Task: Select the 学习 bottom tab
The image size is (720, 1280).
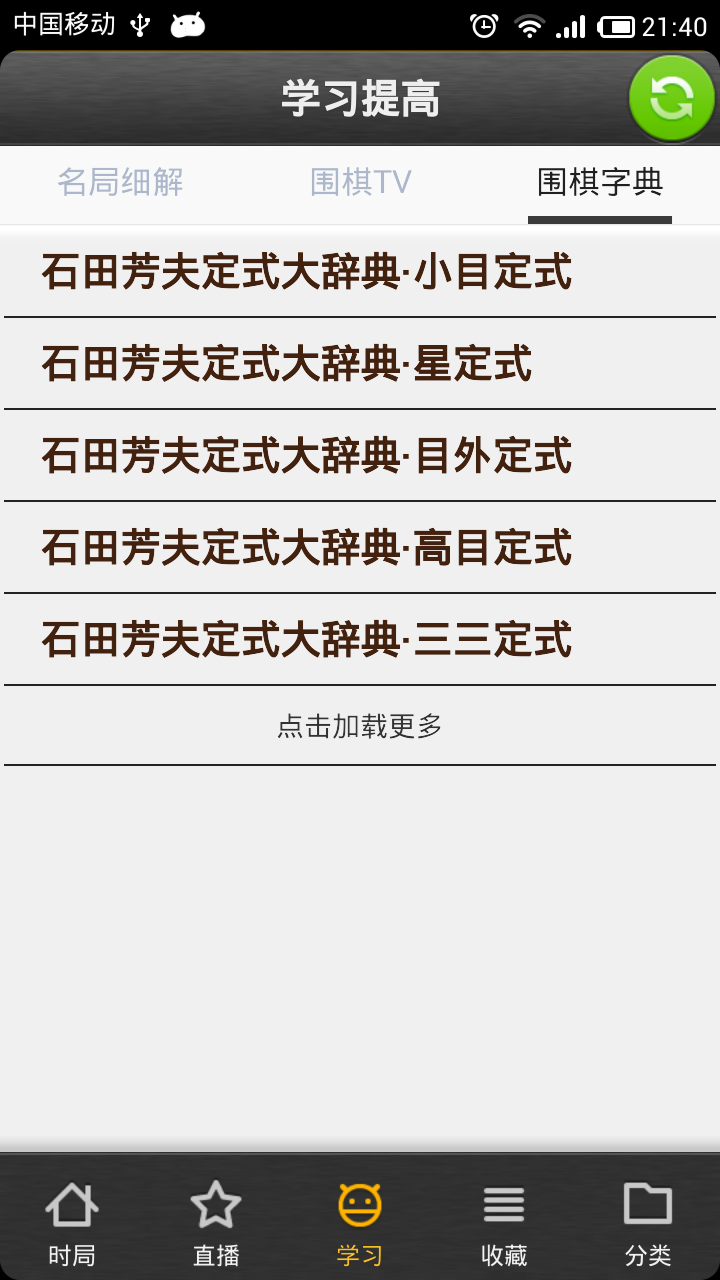Action: coord(360,1222)
